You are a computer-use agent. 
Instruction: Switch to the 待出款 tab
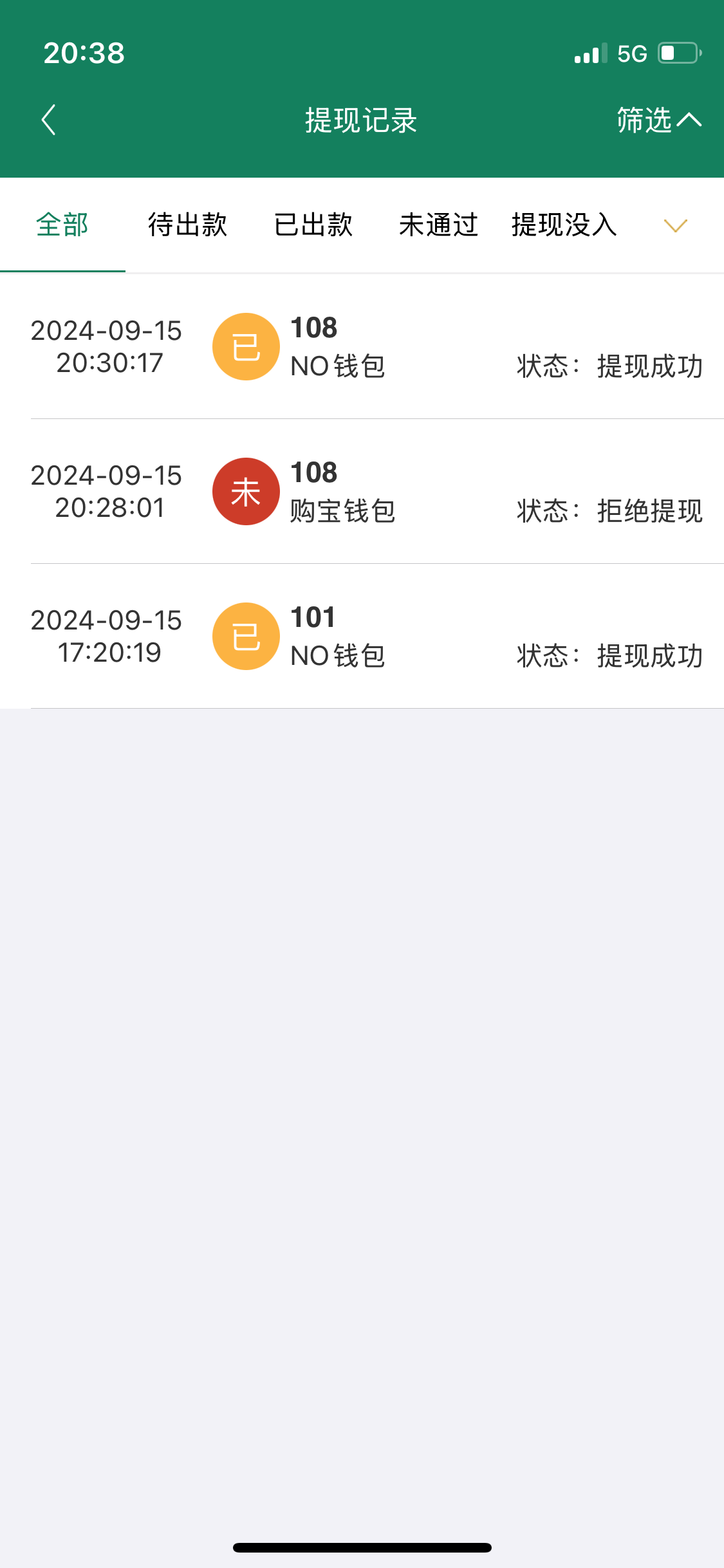point(187,225)
